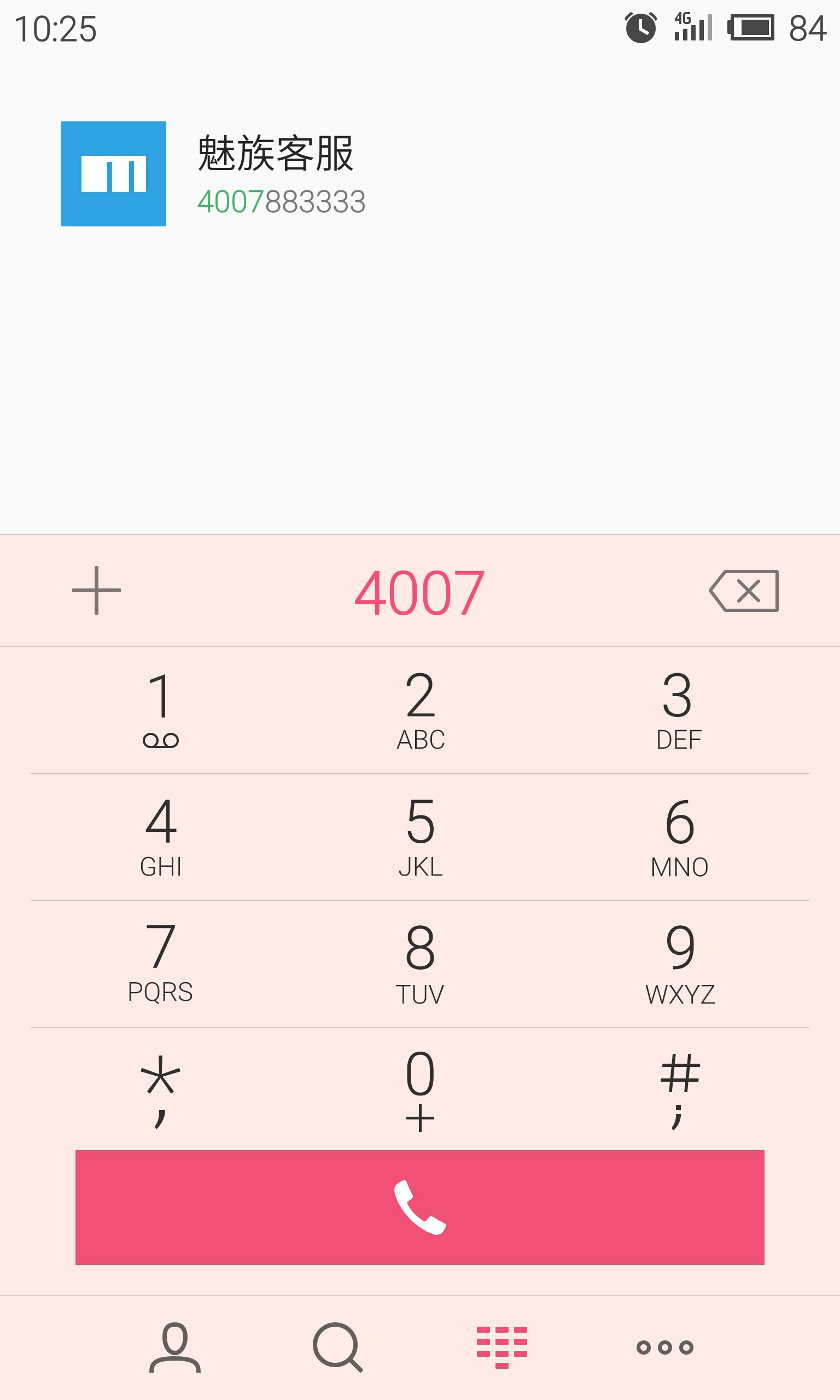Viewport: 840px width, 1400px height.
Task: Select the dial pad tab
Action: 502,1347
